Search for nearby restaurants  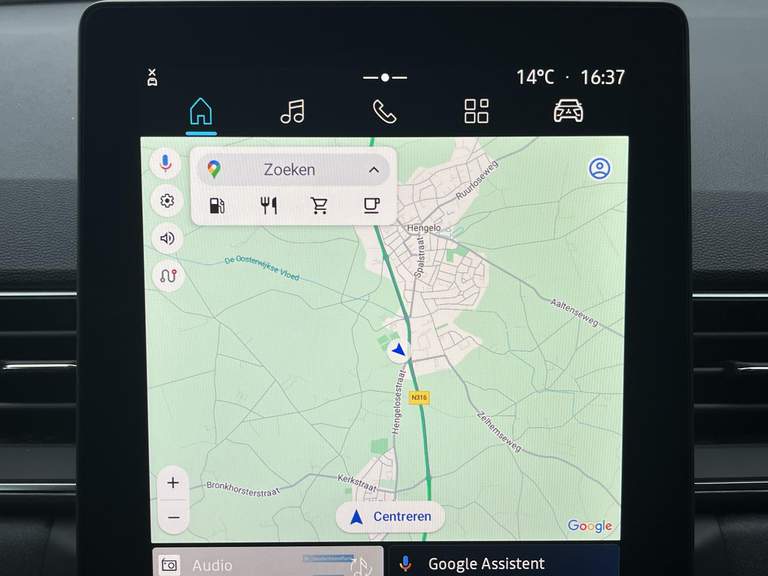point(268,206)
